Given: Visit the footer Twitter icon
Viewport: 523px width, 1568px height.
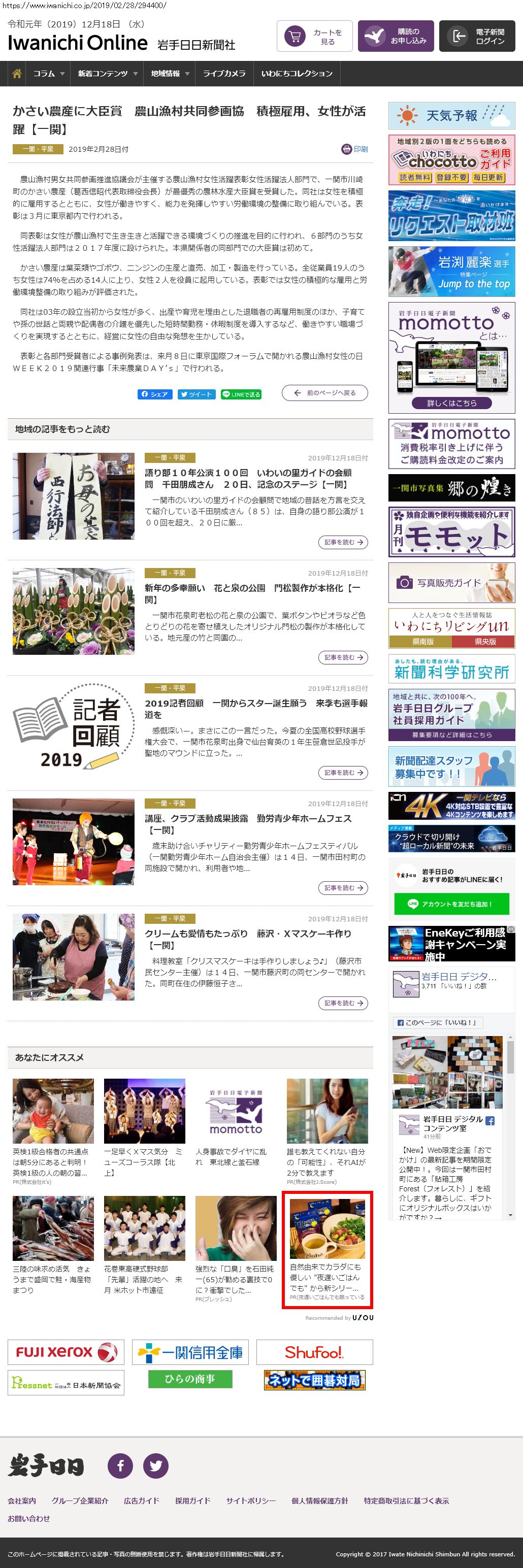Looking at the screenshot, I should click(156, 1465).
